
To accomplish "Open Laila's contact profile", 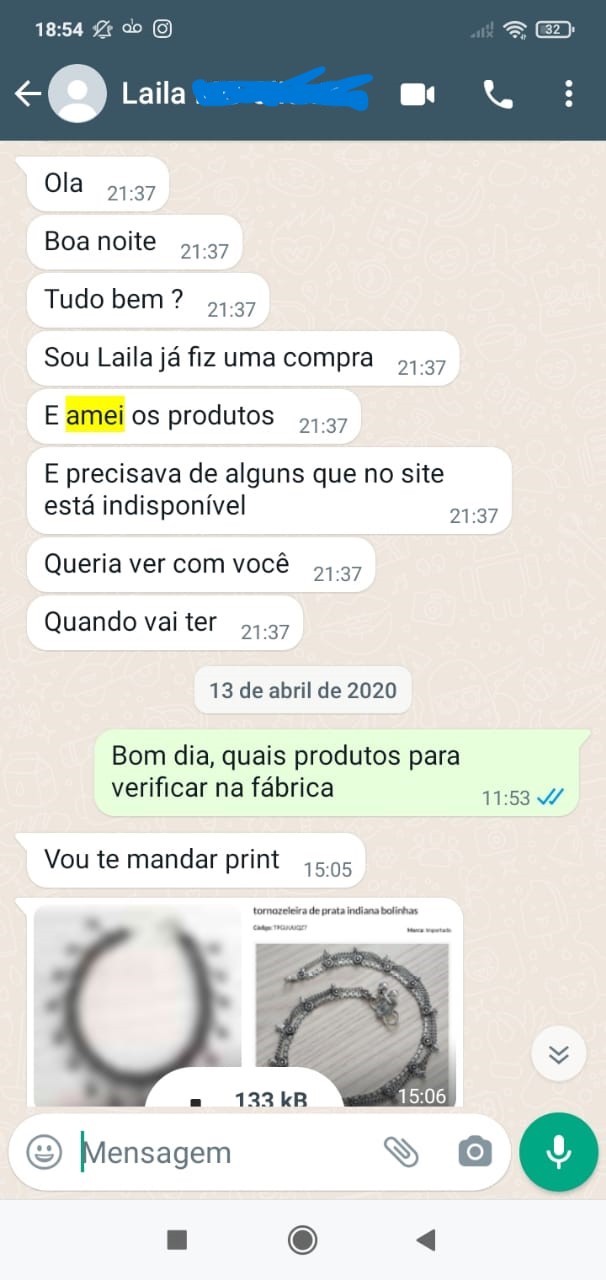I will [x=155, y=94].
